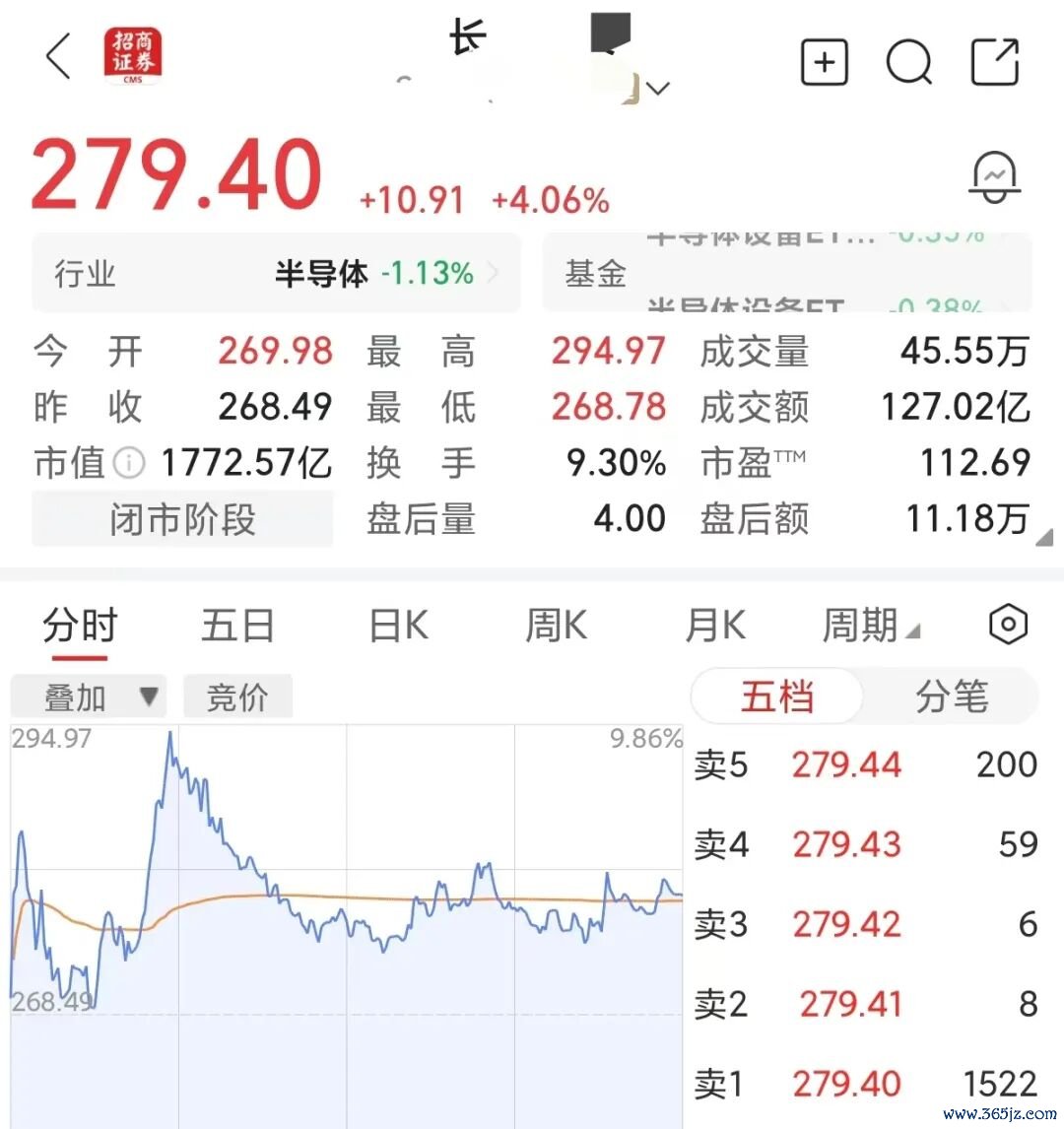The height and width of the screenshot is (1129, 1064).
Task: Open the 叠加 overlay dropdown
Action: [x=89, y=697]
